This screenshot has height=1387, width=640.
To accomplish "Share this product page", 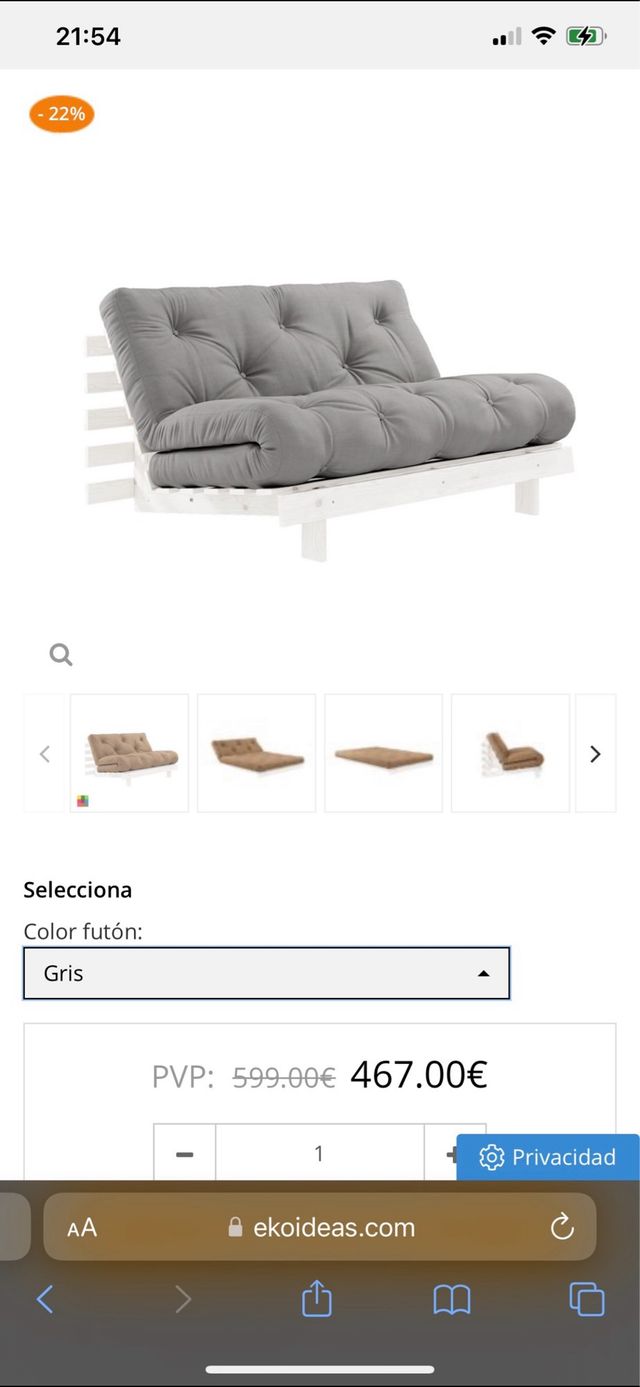I will (316, 1299).
